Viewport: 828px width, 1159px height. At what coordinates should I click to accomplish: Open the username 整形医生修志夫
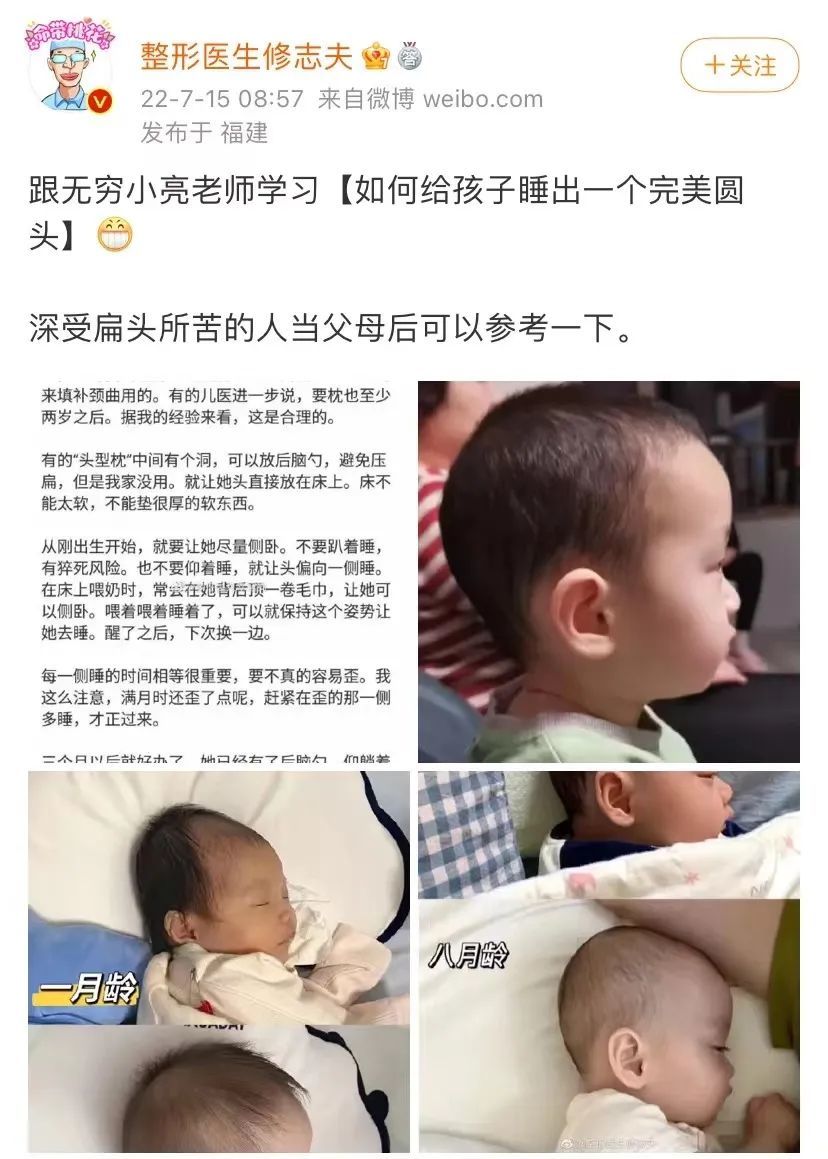[x=246, y=57]
